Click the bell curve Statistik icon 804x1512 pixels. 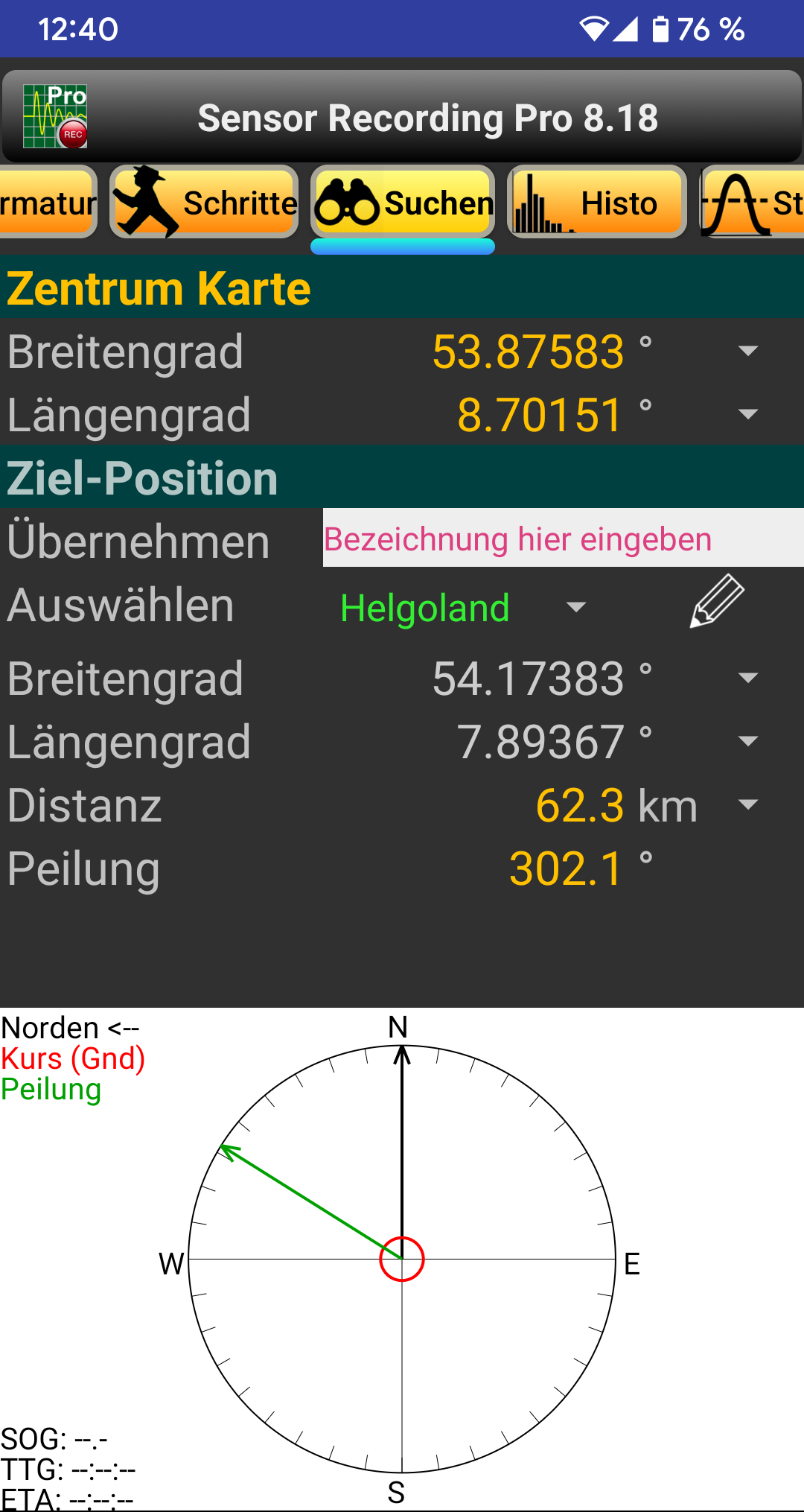[733, 201]
